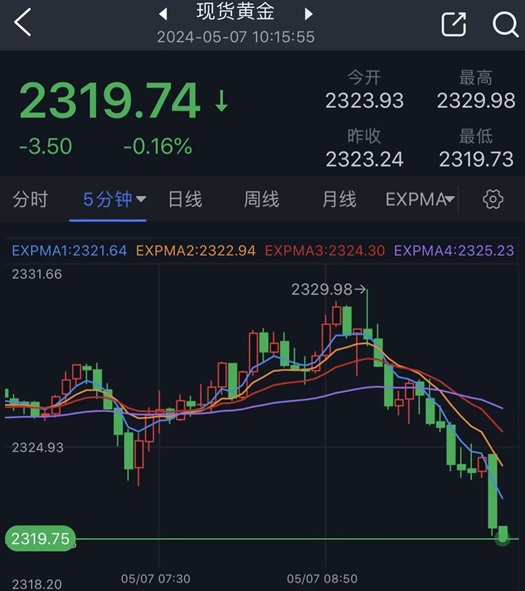Open chart settings gear

pyautogui.click(x=493, y=199)
